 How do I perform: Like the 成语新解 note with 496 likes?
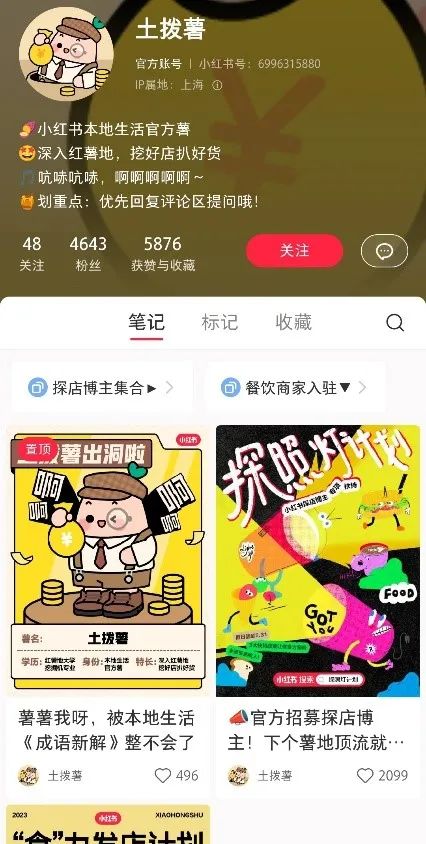pos(163,775)
